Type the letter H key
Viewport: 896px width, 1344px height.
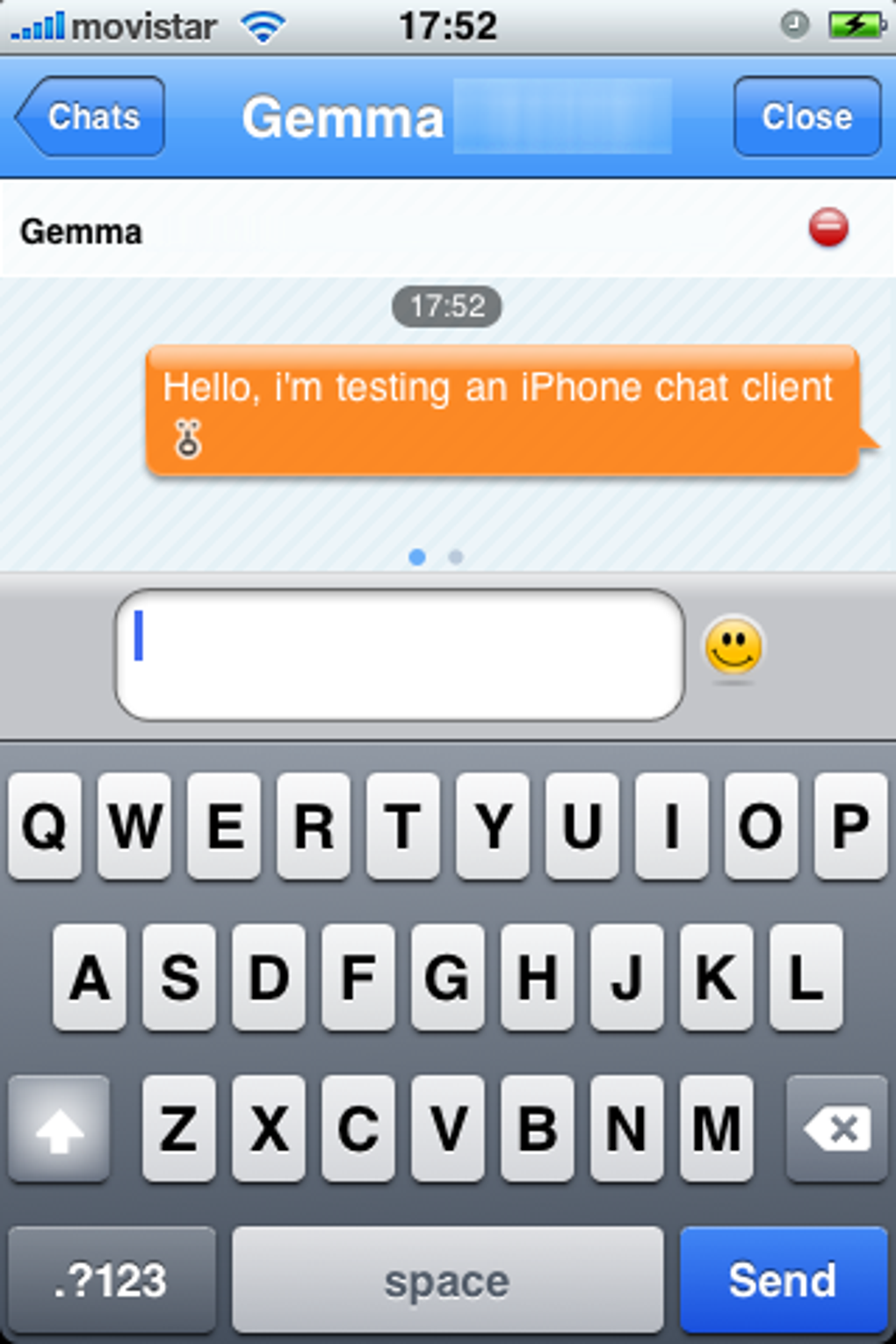tap(538, 977)
